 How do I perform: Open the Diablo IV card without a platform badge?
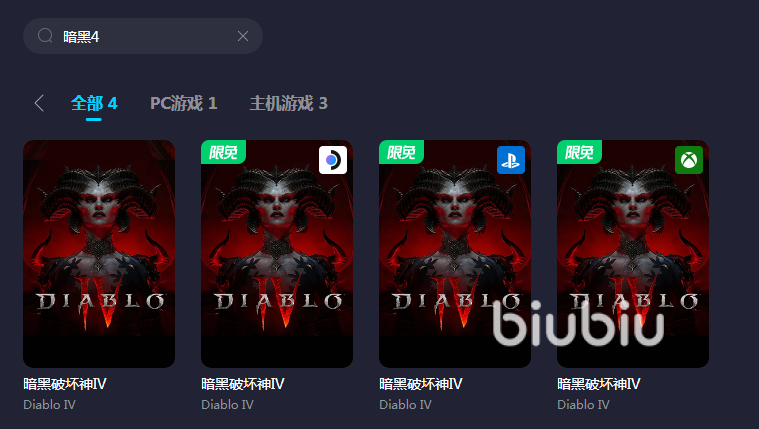[99, 254]
